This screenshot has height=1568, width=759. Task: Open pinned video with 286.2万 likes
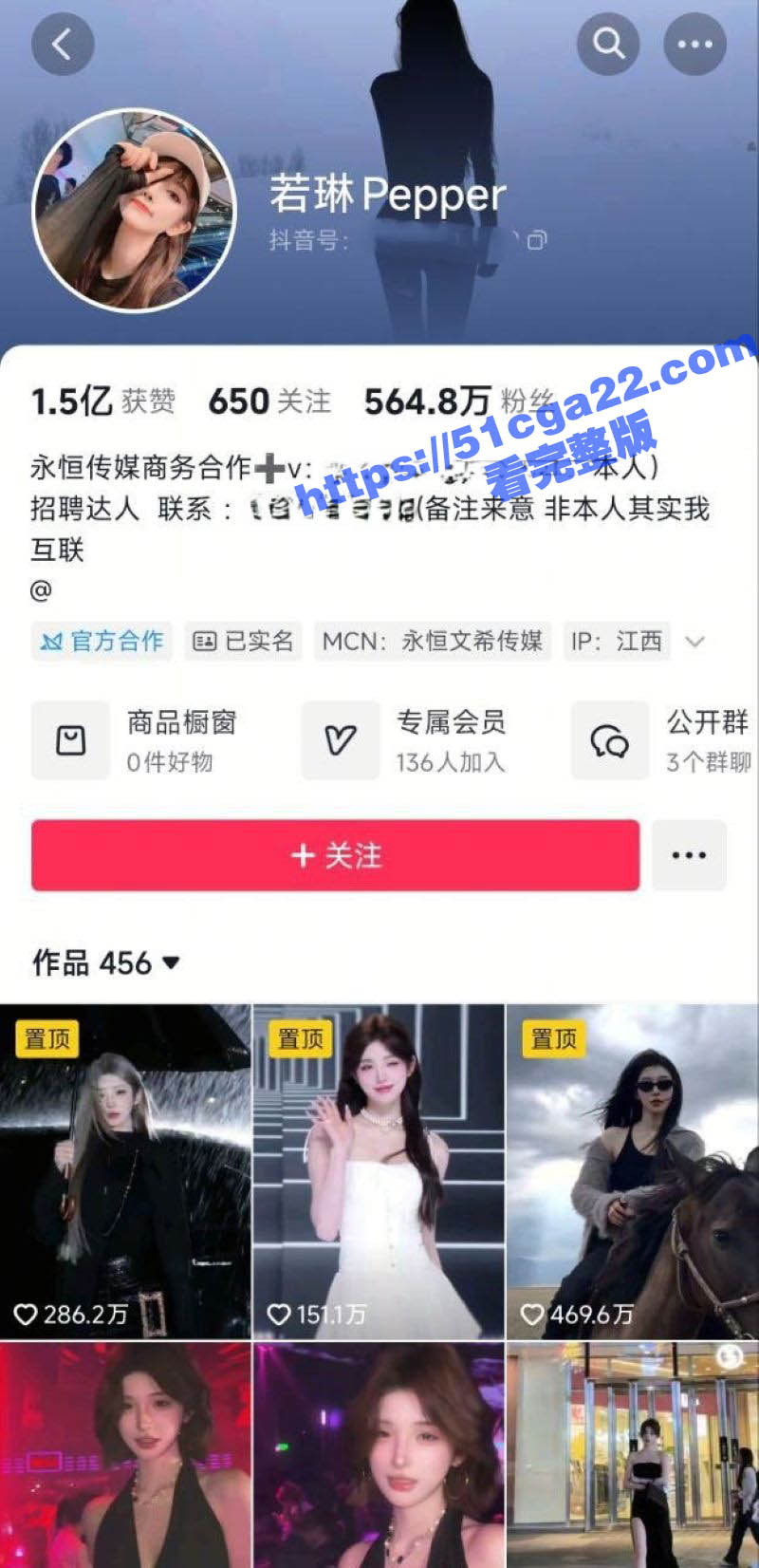pos(125,1171)
